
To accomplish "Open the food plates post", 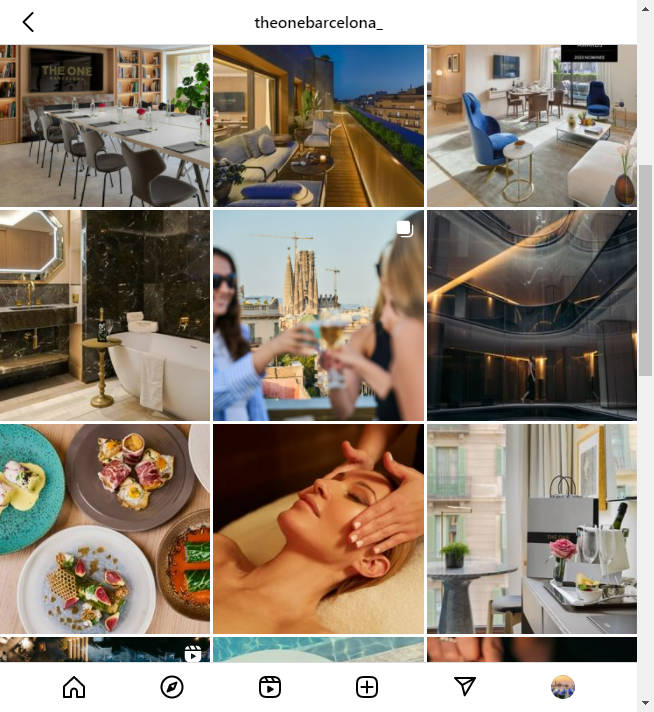I will tap(105, 528).
